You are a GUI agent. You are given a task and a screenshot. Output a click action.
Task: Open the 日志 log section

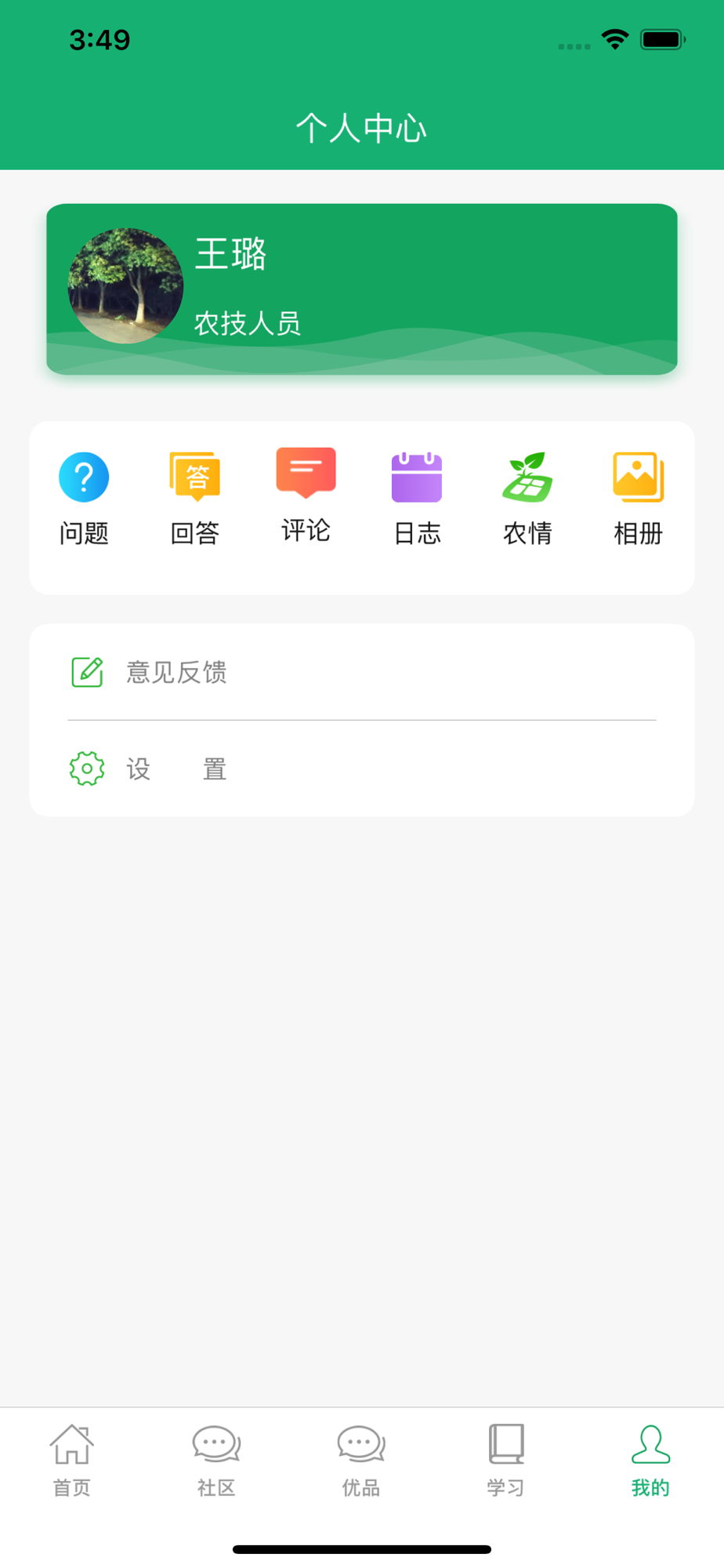(417, 499)
